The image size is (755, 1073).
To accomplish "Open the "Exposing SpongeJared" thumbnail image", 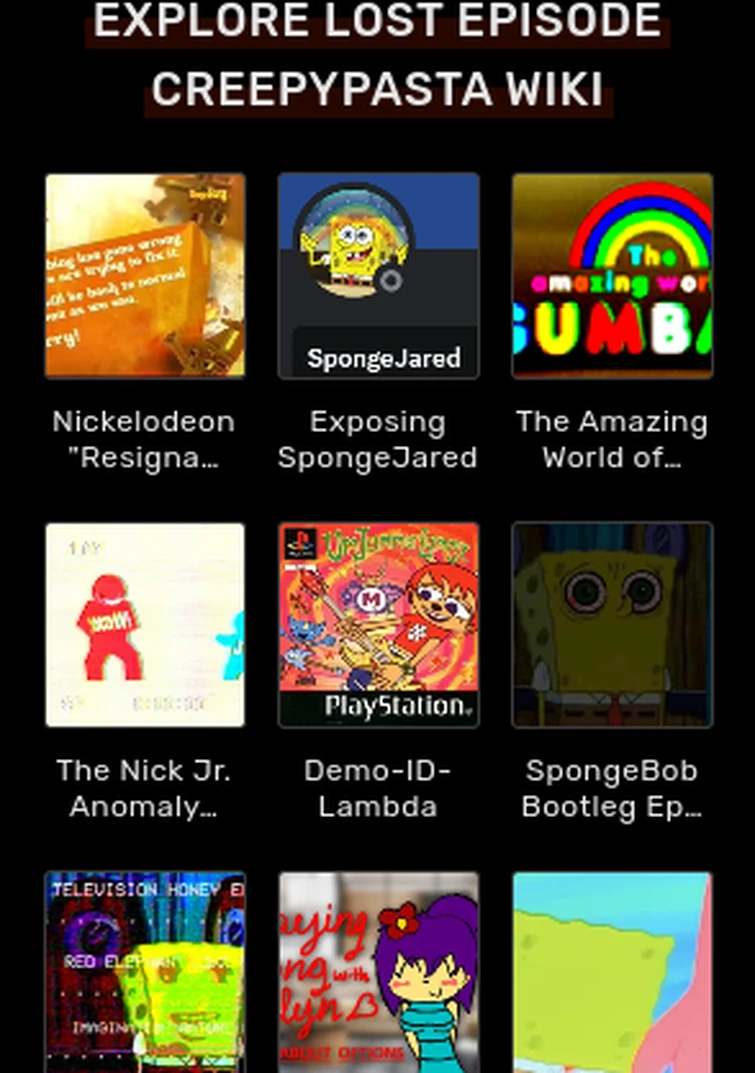I will 378,275.
